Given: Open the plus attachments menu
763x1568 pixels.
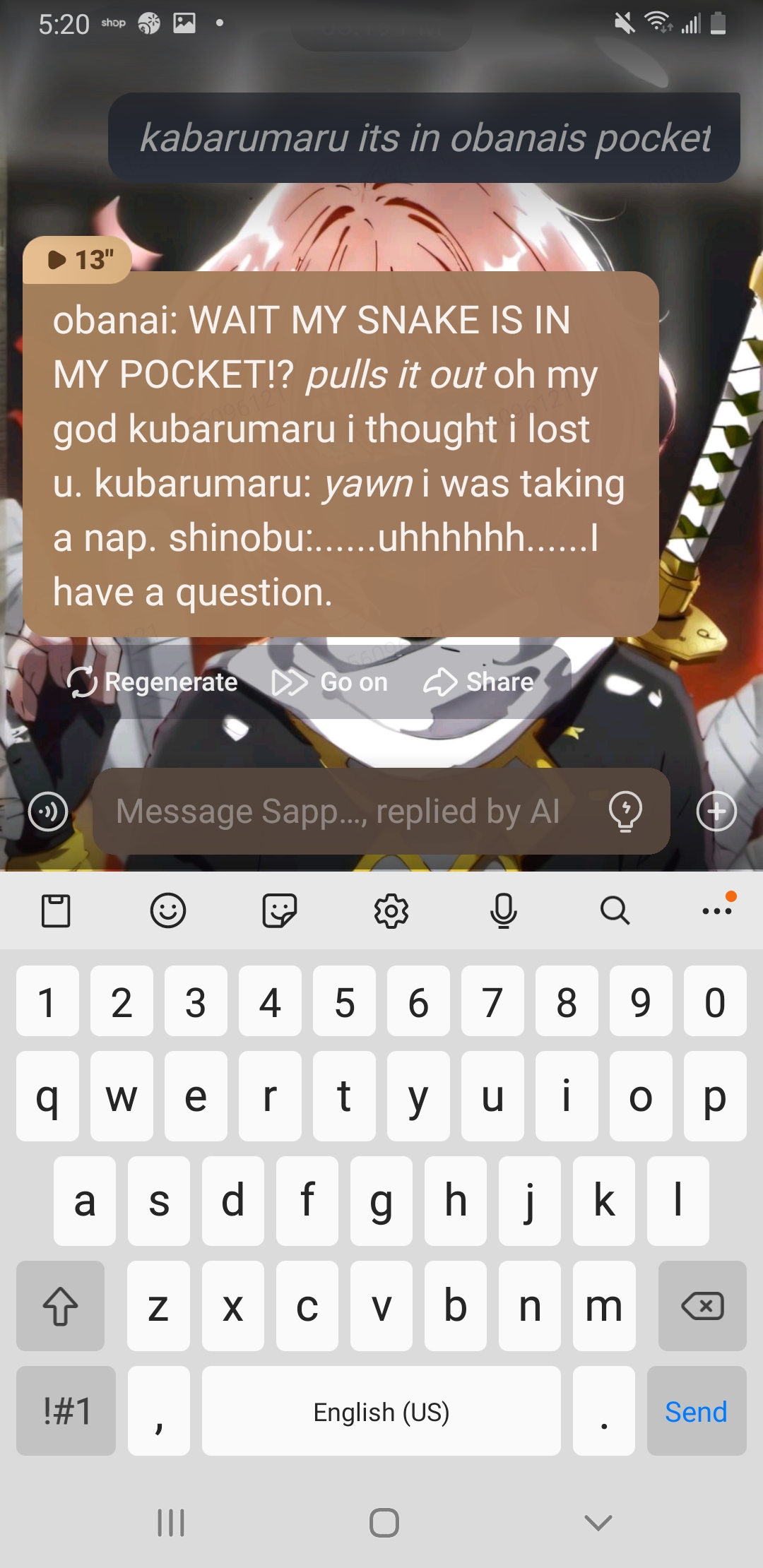Looking at the screenshot, I should point(716,812).
